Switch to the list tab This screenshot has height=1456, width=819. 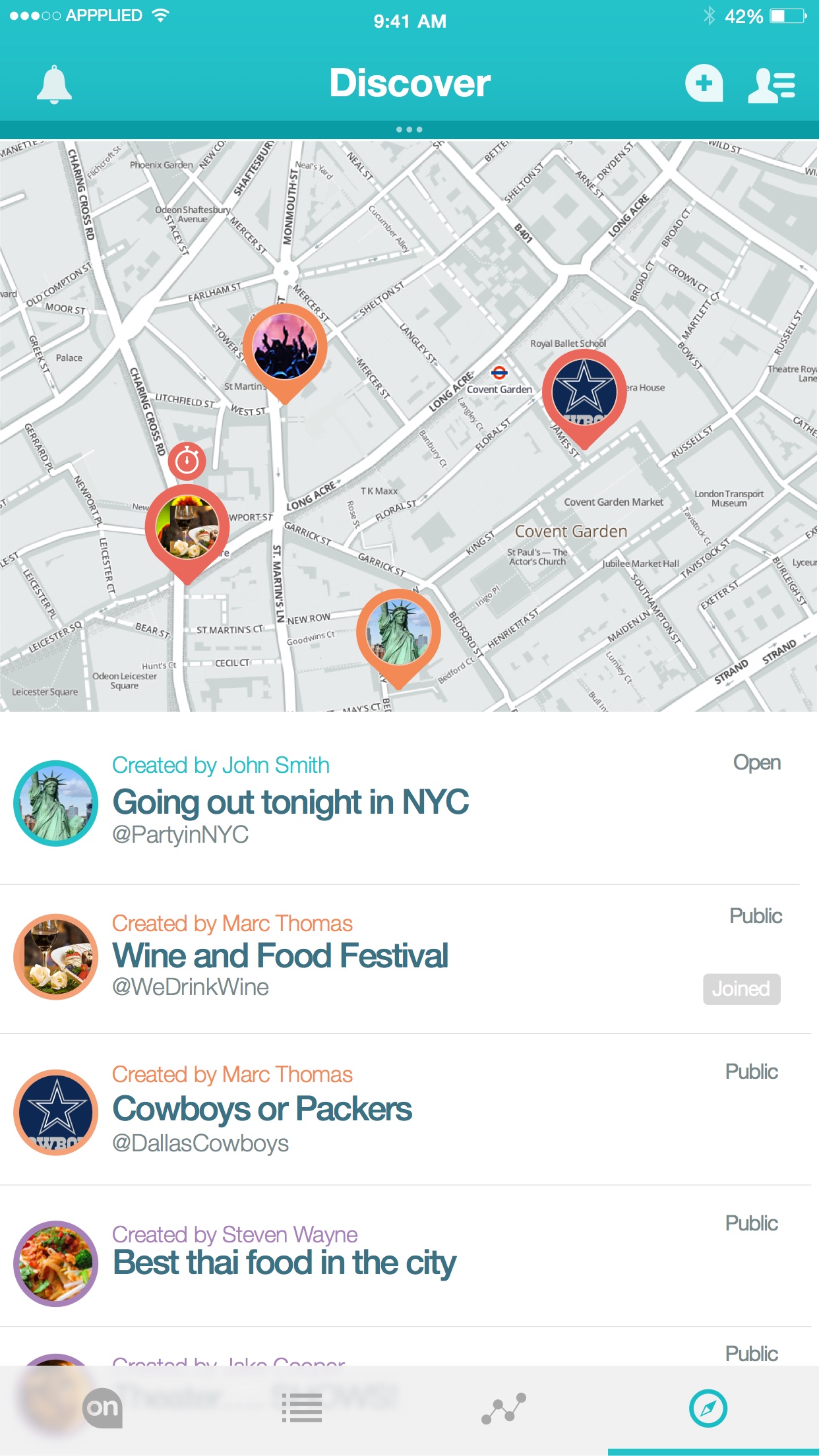(x=302, y=1409)
